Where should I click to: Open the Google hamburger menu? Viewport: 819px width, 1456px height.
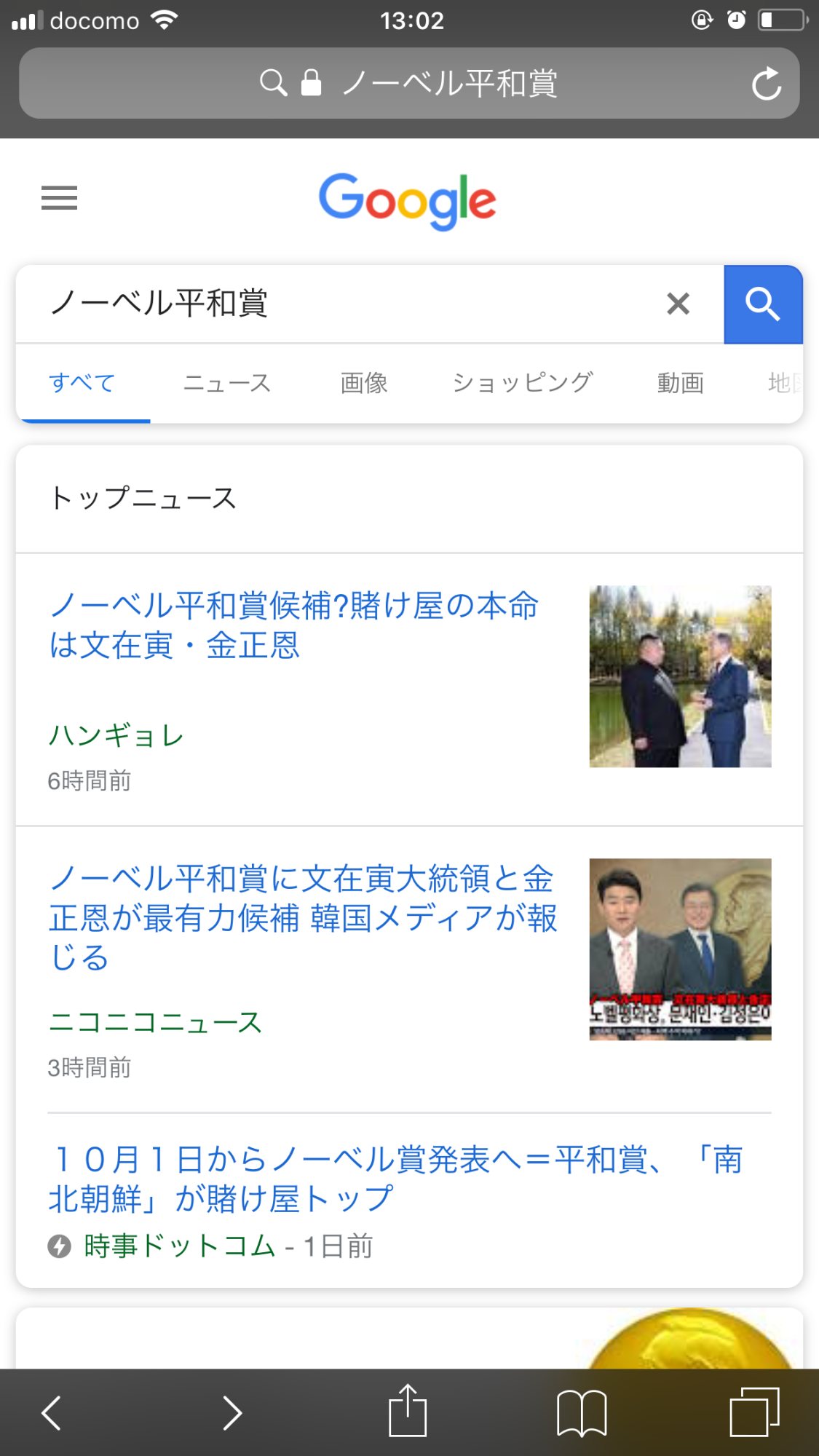(59, 198)
